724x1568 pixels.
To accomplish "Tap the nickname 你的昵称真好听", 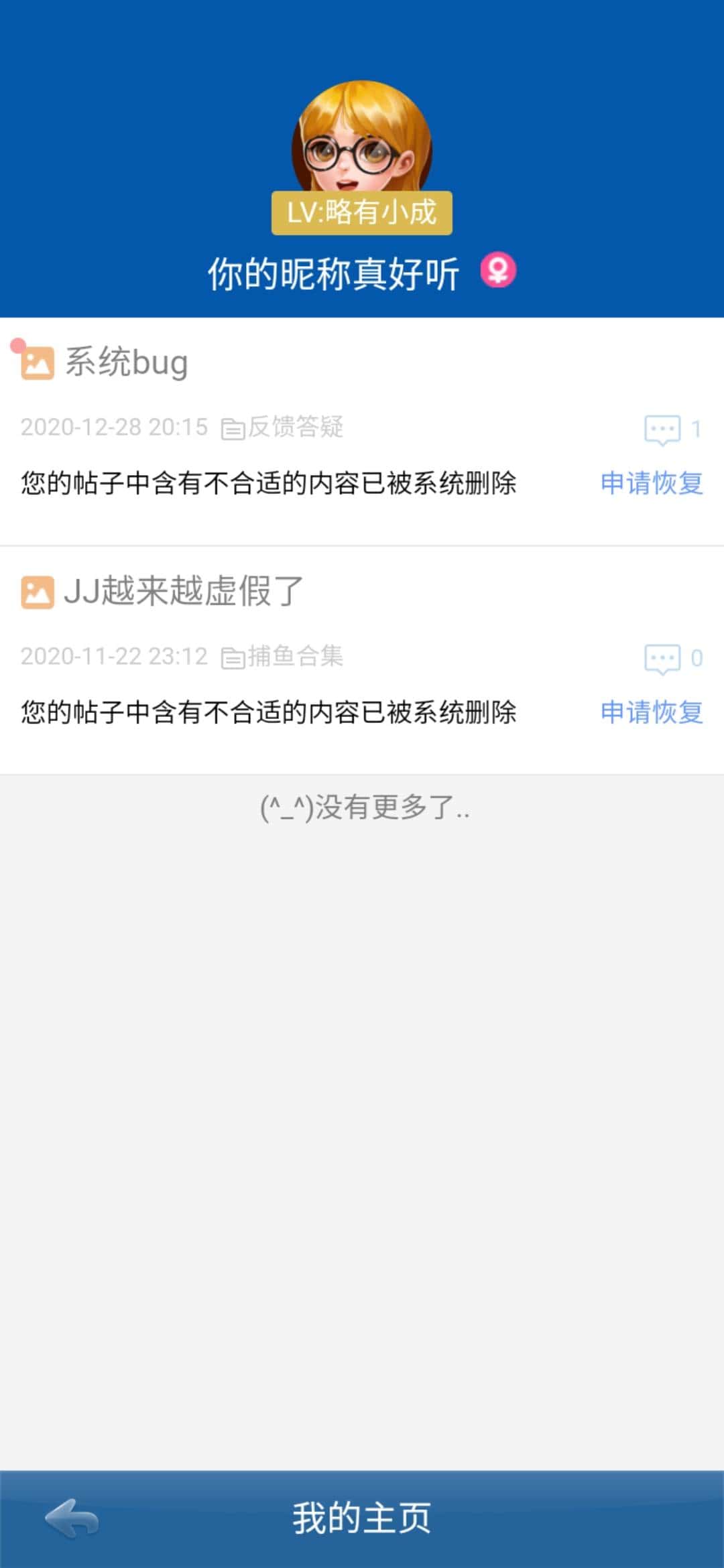I will 332,271.
